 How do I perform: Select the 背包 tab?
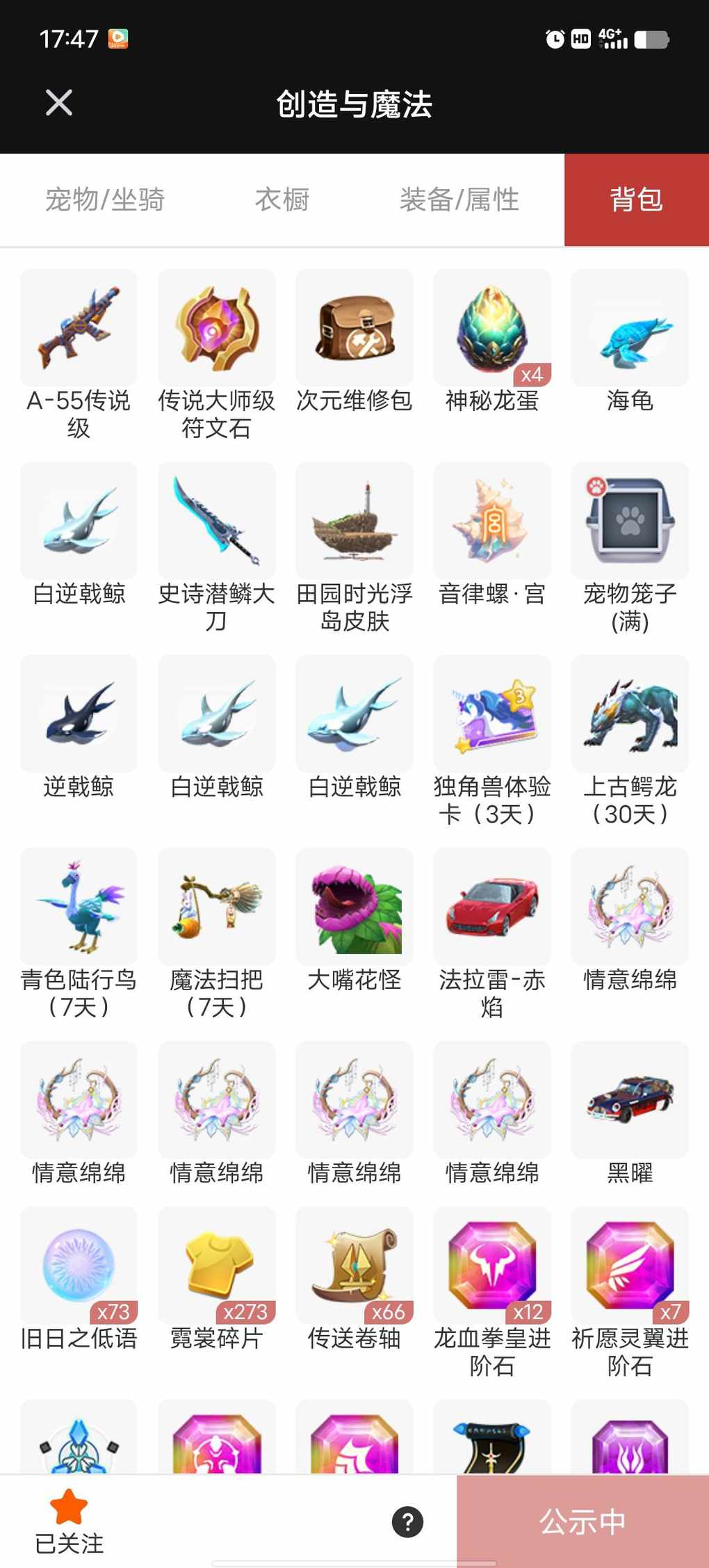(637, 200)
